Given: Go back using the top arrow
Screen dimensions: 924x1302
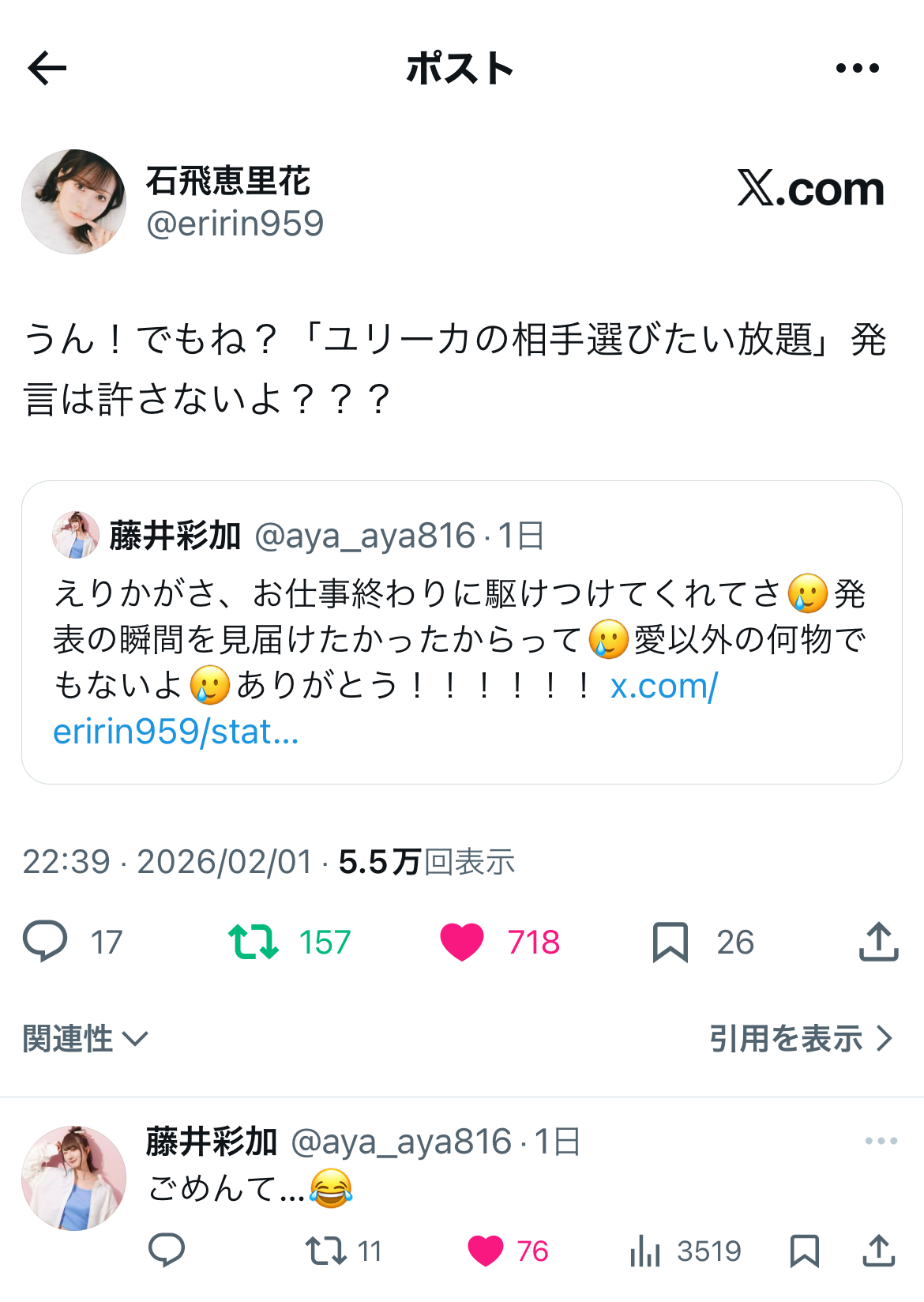Looking at the screenshot, I should click(47, 68).
